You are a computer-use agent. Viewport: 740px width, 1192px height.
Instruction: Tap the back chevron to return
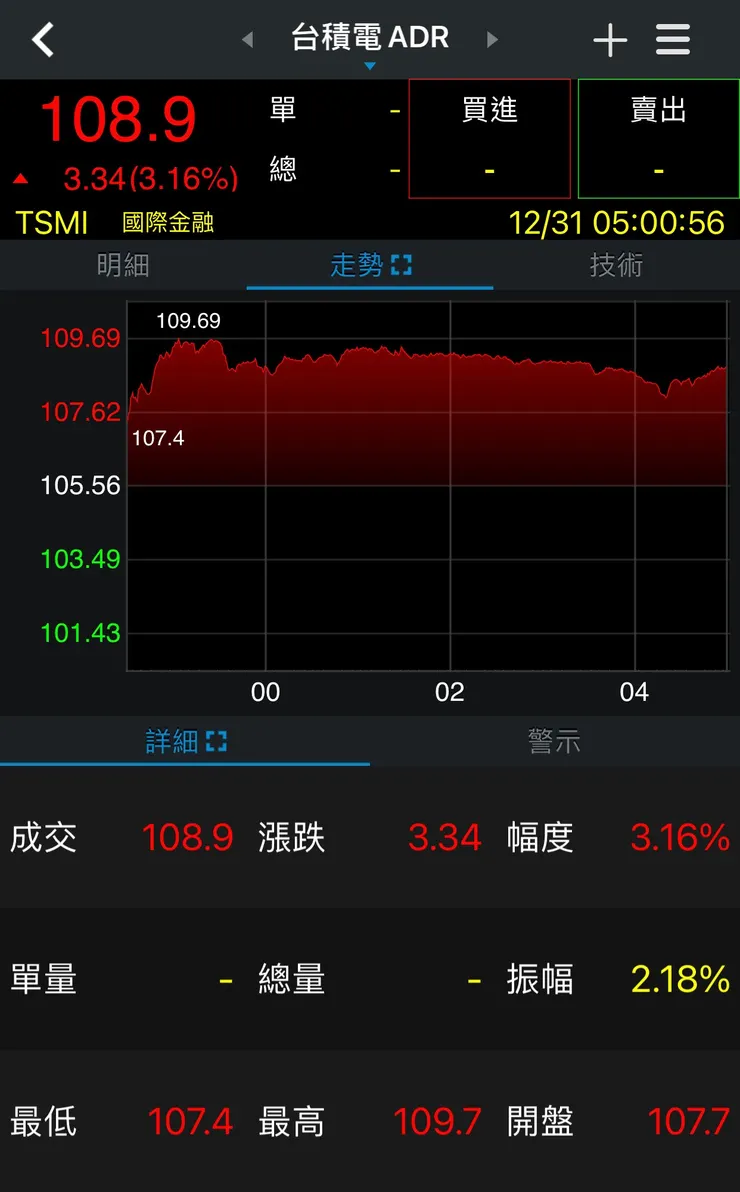tap(42, 39)
